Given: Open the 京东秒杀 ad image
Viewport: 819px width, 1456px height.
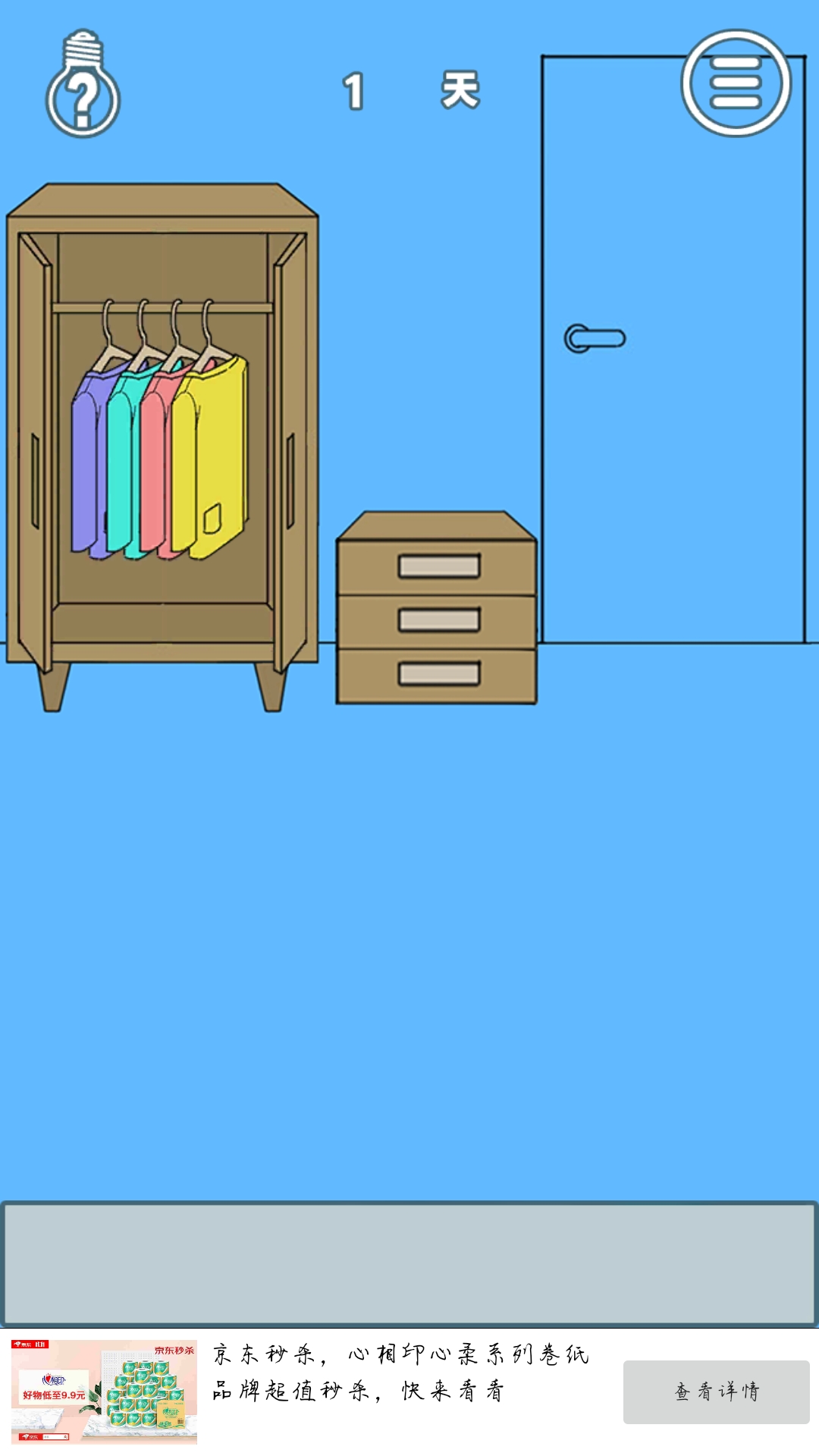Looking at the screenshot, I should [x=105, y=1392].
